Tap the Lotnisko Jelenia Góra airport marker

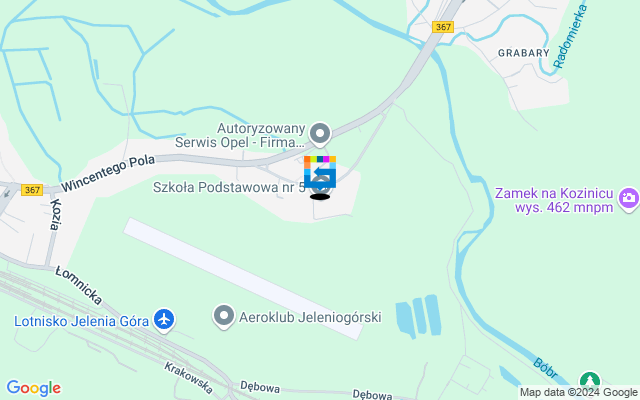164,320
